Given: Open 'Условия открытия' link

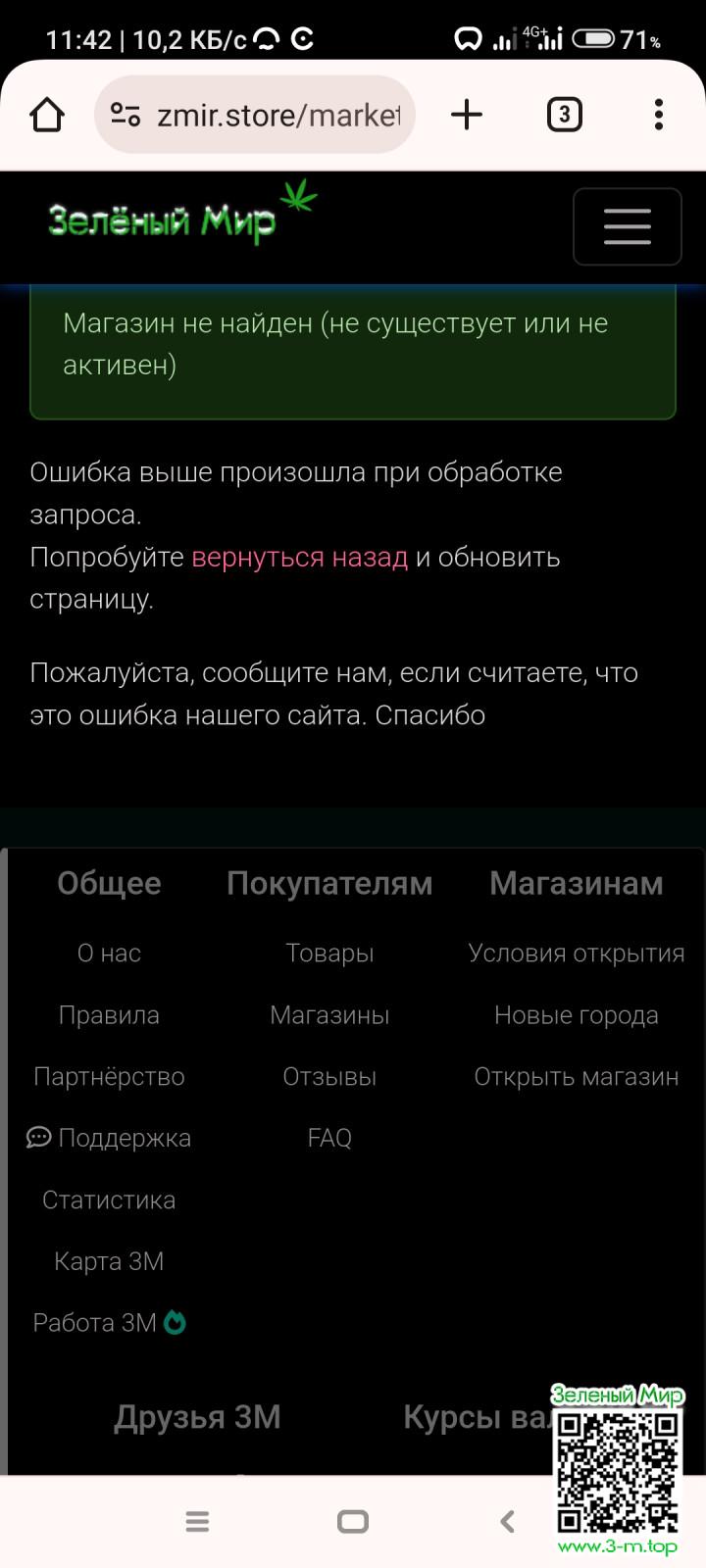Looking at the screenshot, I should [577, 953].
